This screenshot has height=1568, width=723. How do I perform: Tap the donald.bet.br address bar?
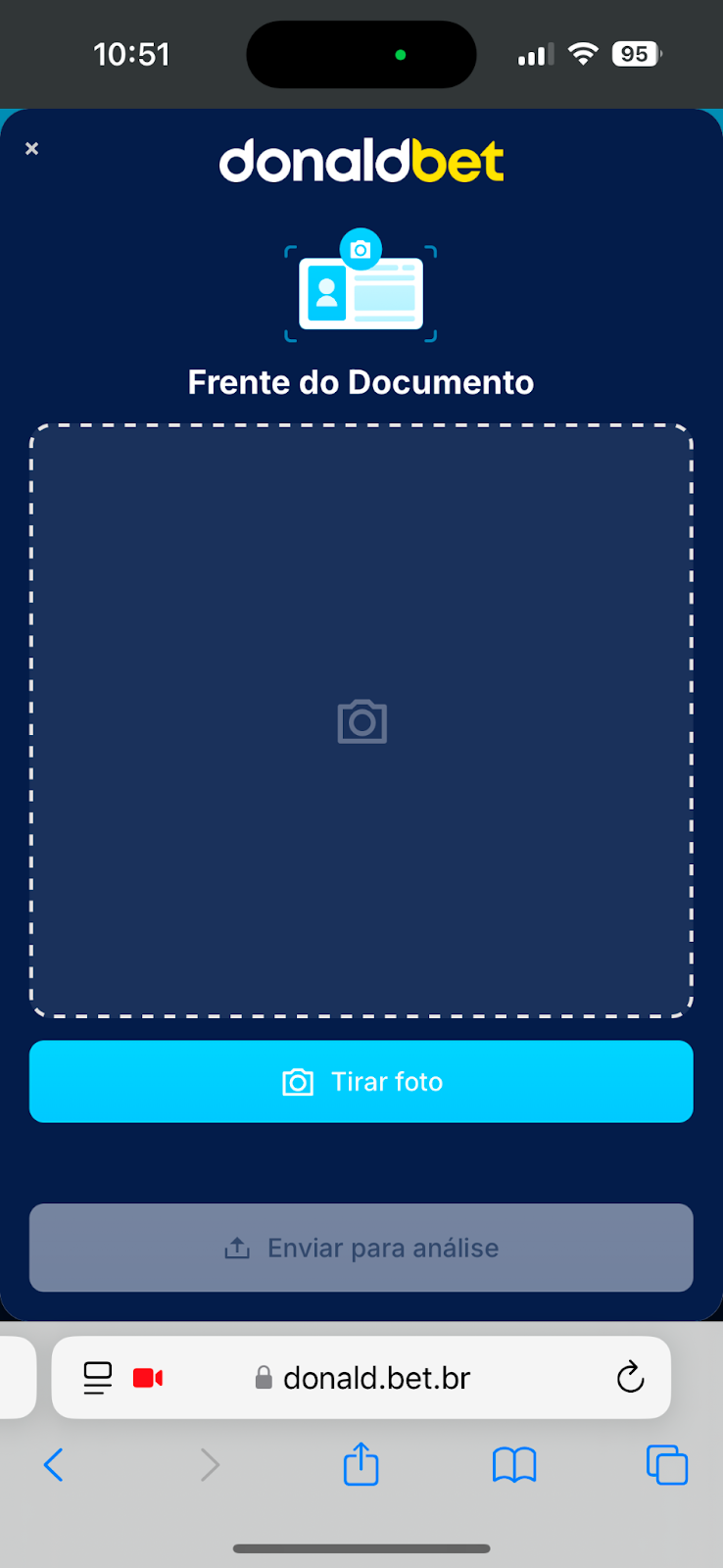point(376,1378)
